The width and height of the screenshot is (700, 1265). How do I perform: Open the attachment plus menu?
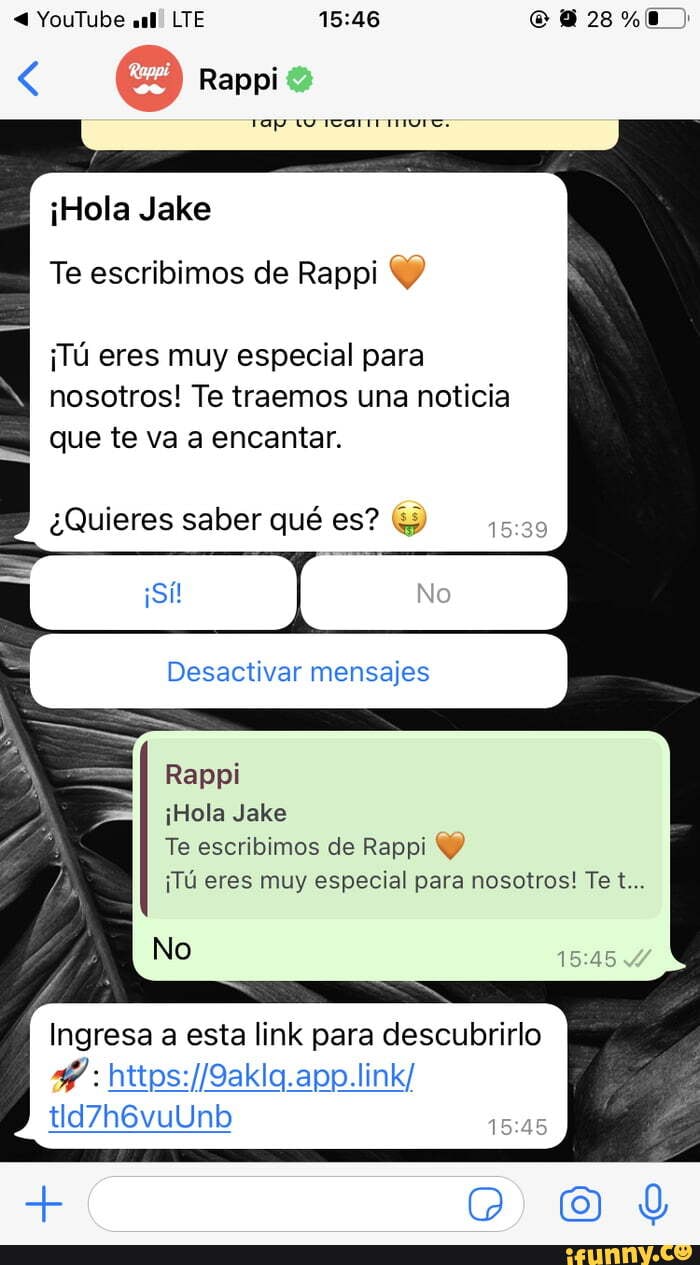(x=43, y=1204)
